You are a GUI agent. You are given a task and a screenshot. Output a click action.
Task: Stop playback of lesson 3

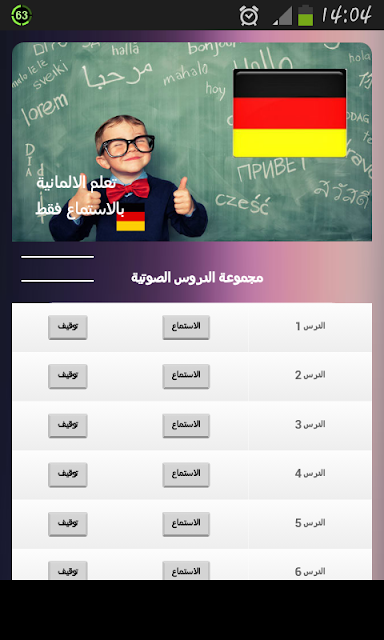click(68, 426)
